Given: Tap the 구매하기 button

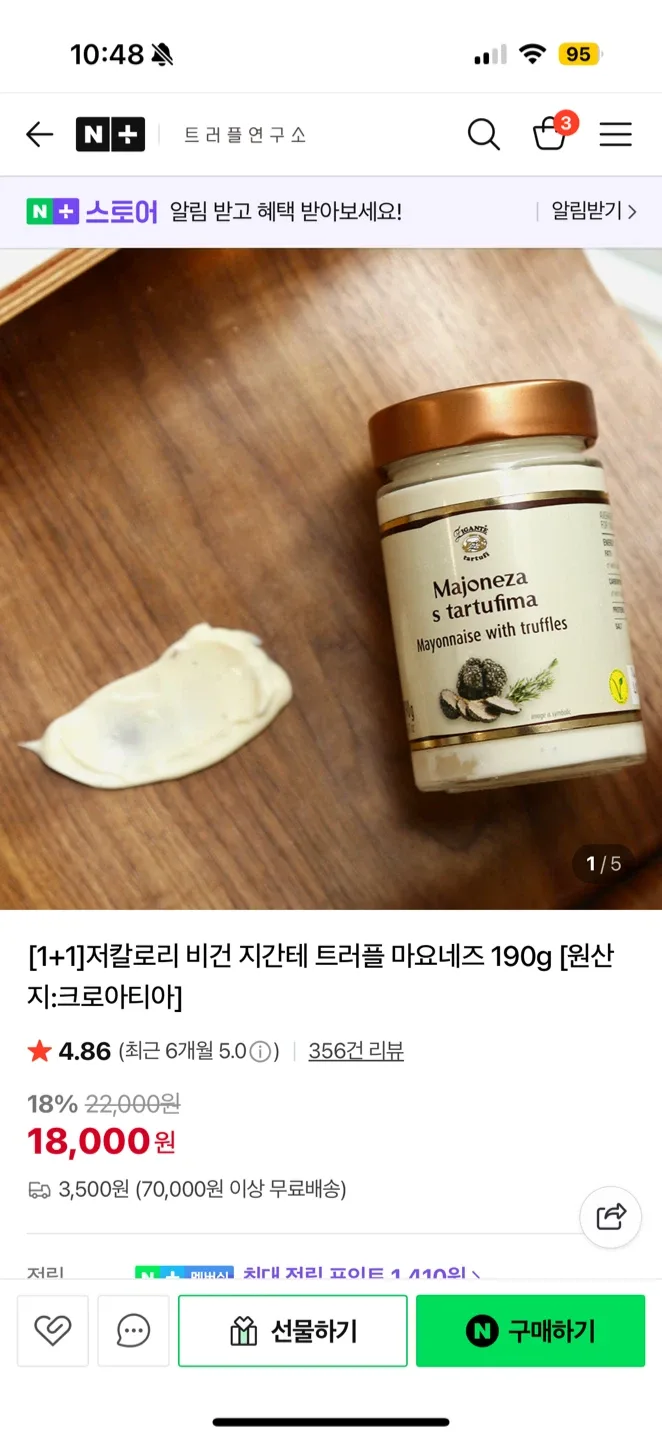Looking at the screenshot, I should (x=531, y=1330).
